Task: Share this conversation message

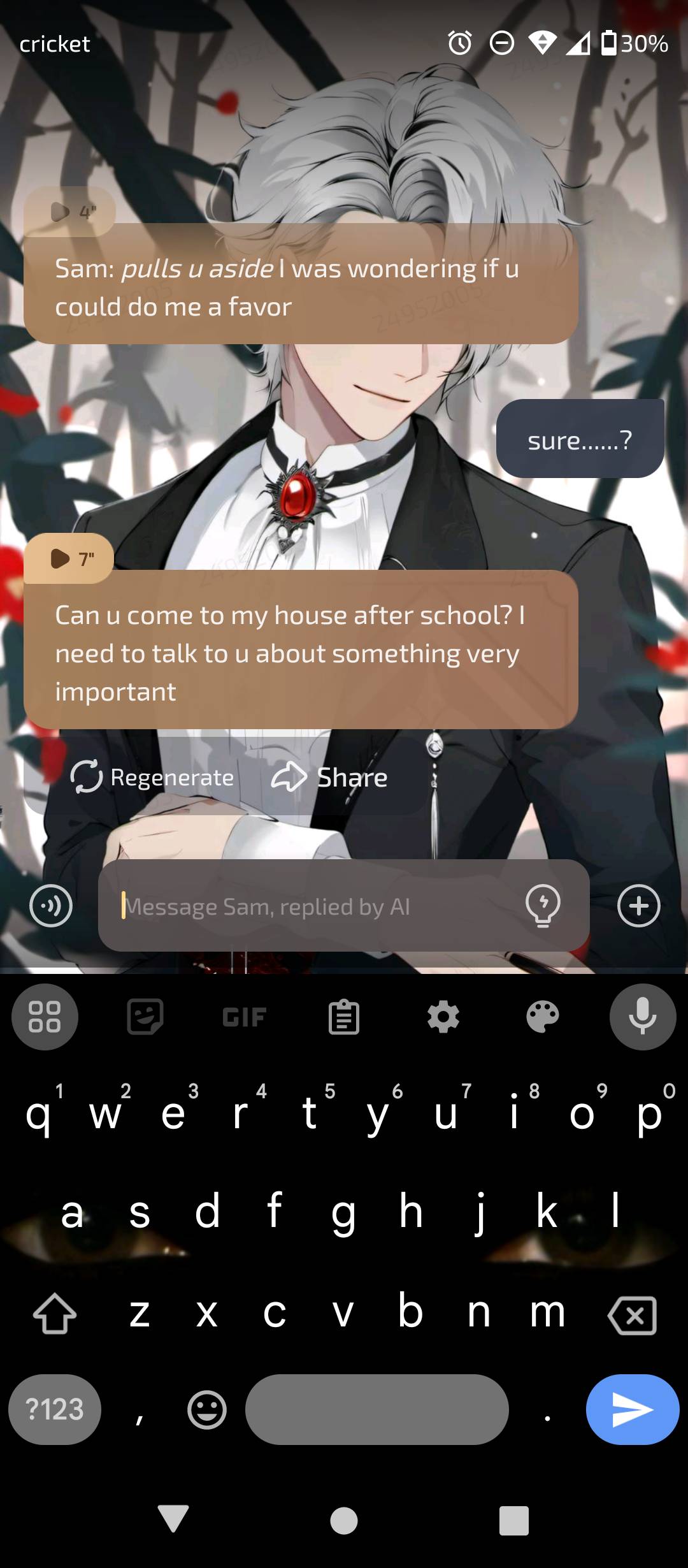Action: 330,777
